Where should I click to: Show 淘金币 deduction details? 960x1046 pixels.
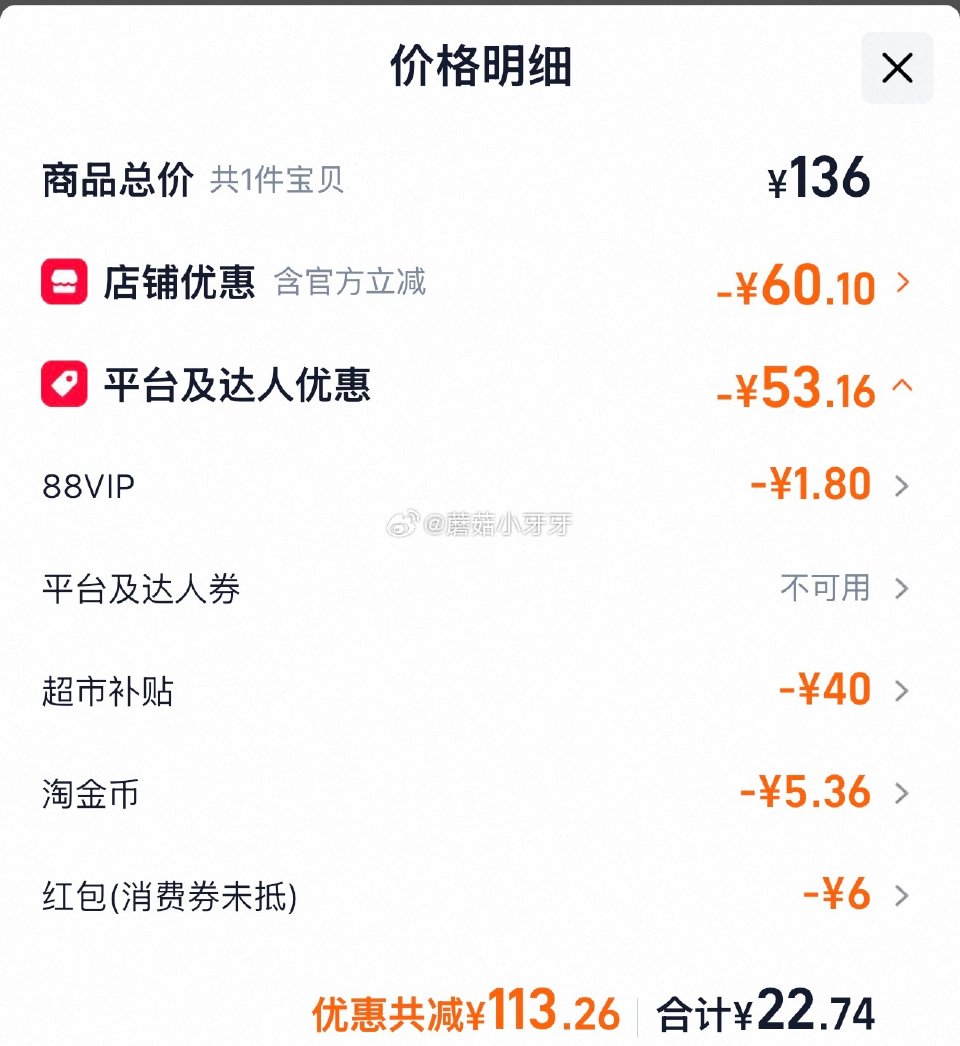(x=901, y=794)
